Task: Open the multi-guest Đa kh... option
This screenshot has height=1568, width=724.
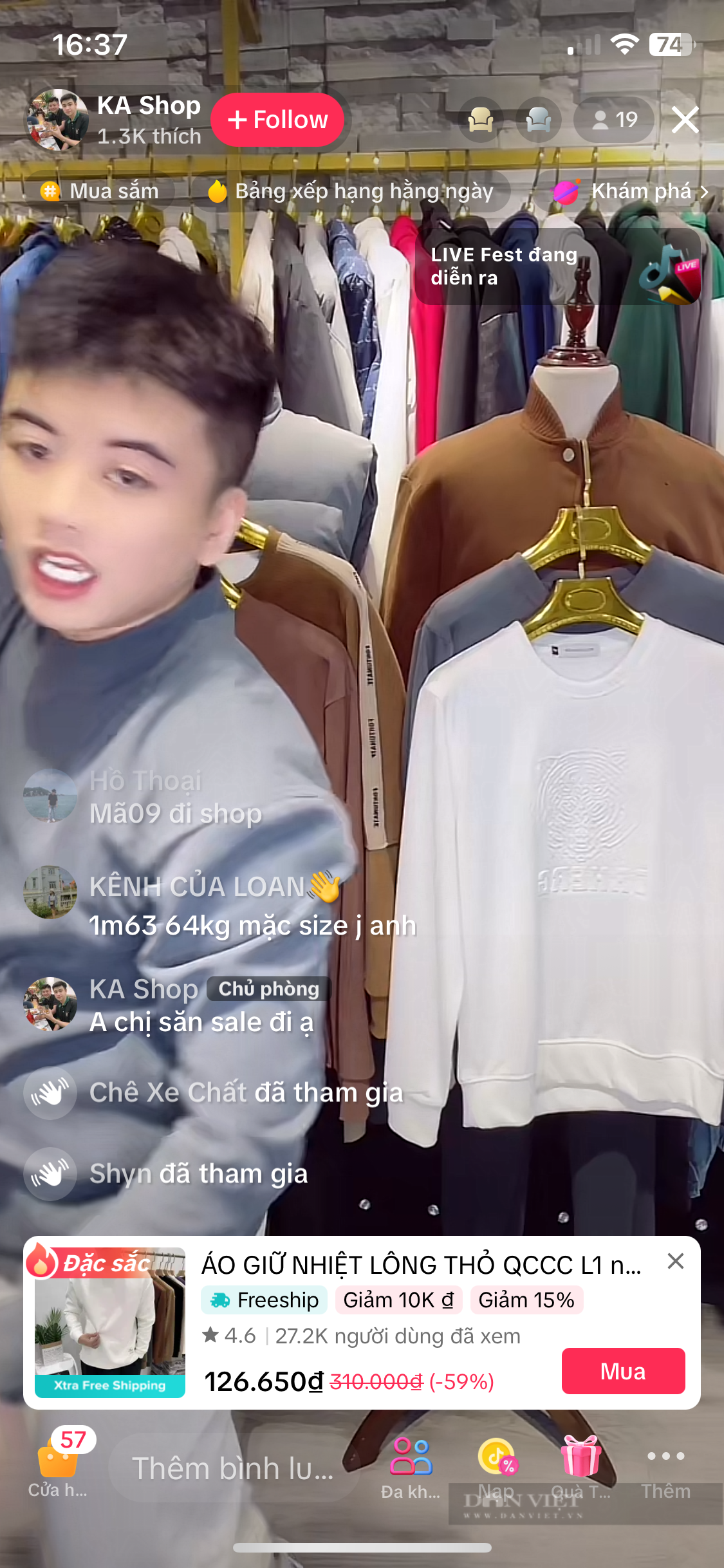Action: (411, 1468)
